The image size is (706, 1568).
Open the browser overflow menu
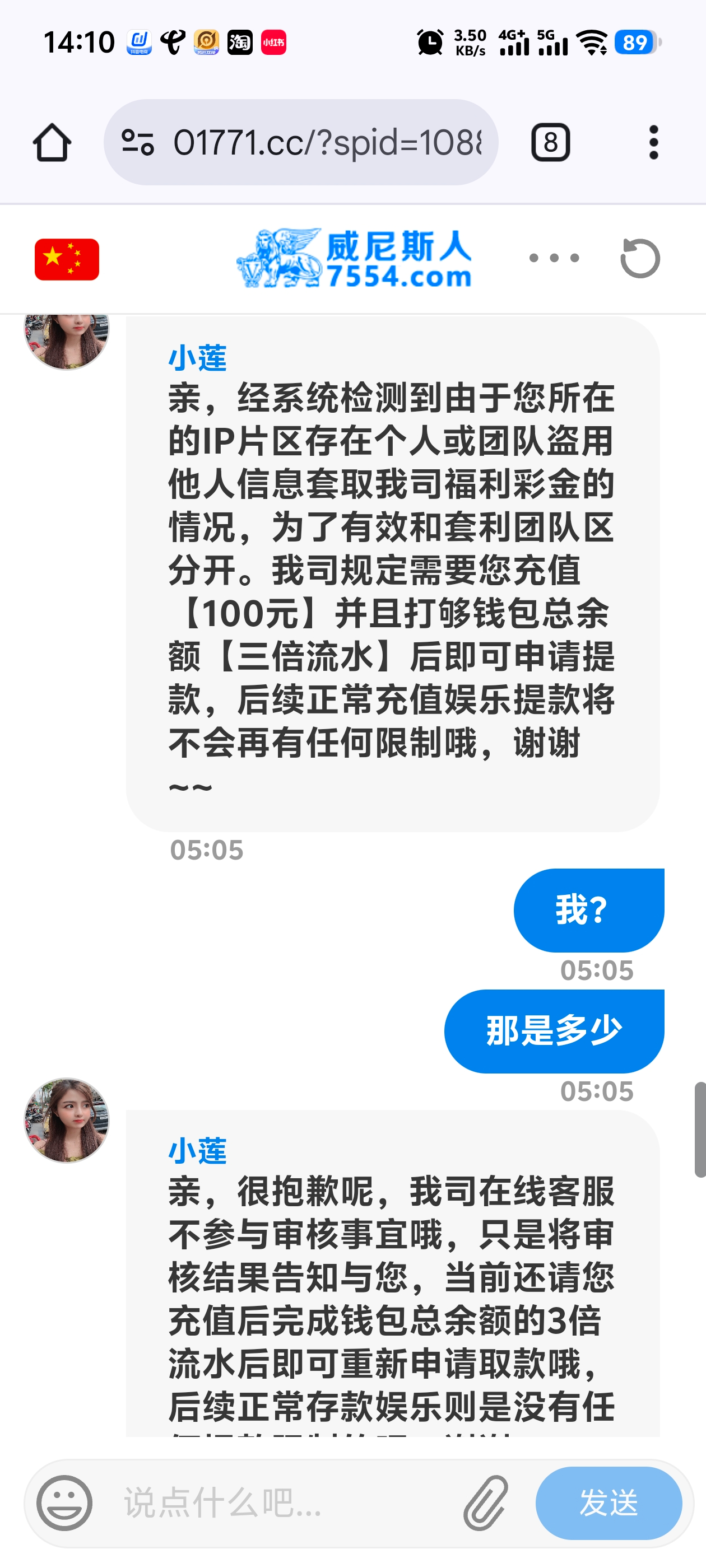[653, 142]
